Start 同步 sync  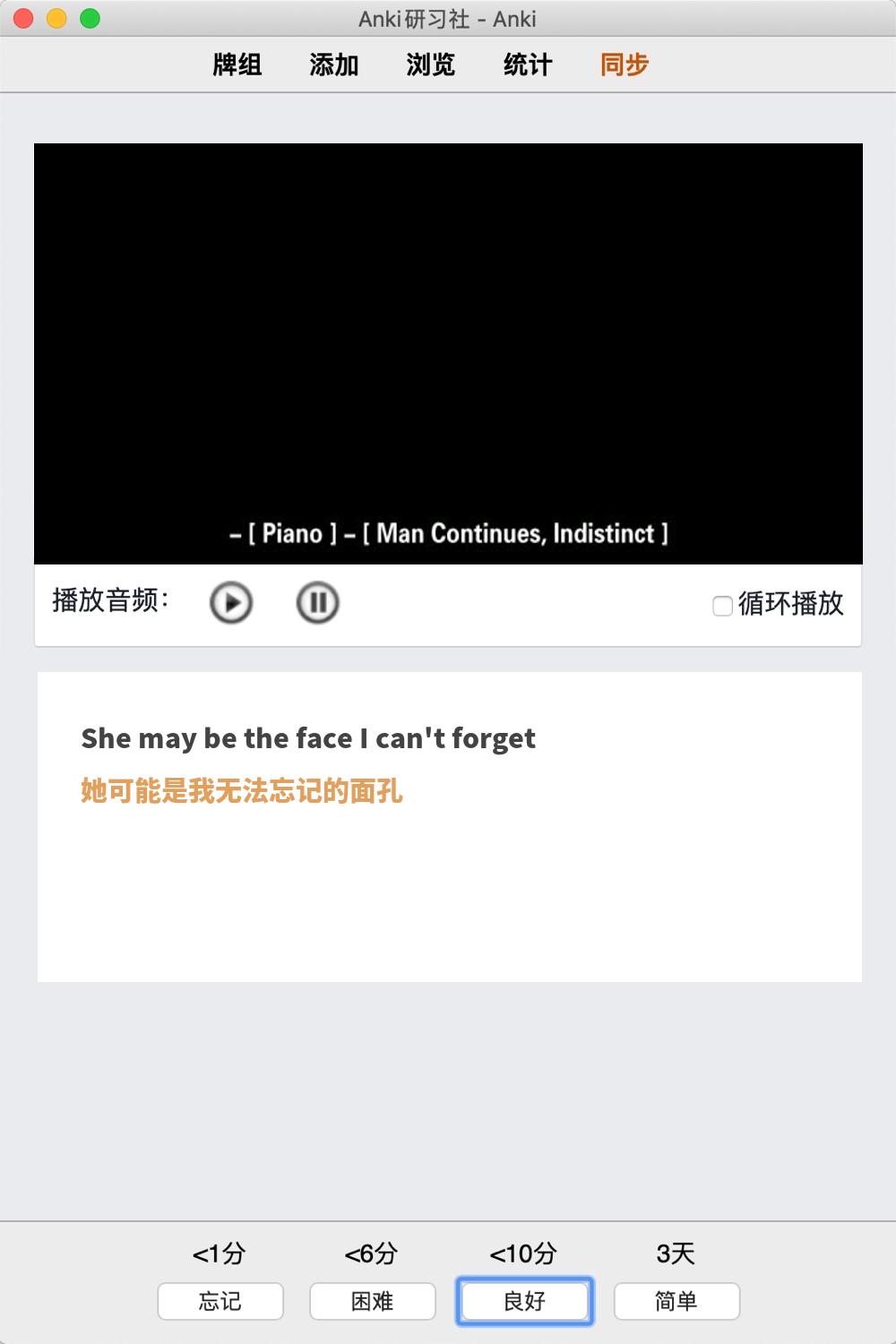click(x=625, y=65)
